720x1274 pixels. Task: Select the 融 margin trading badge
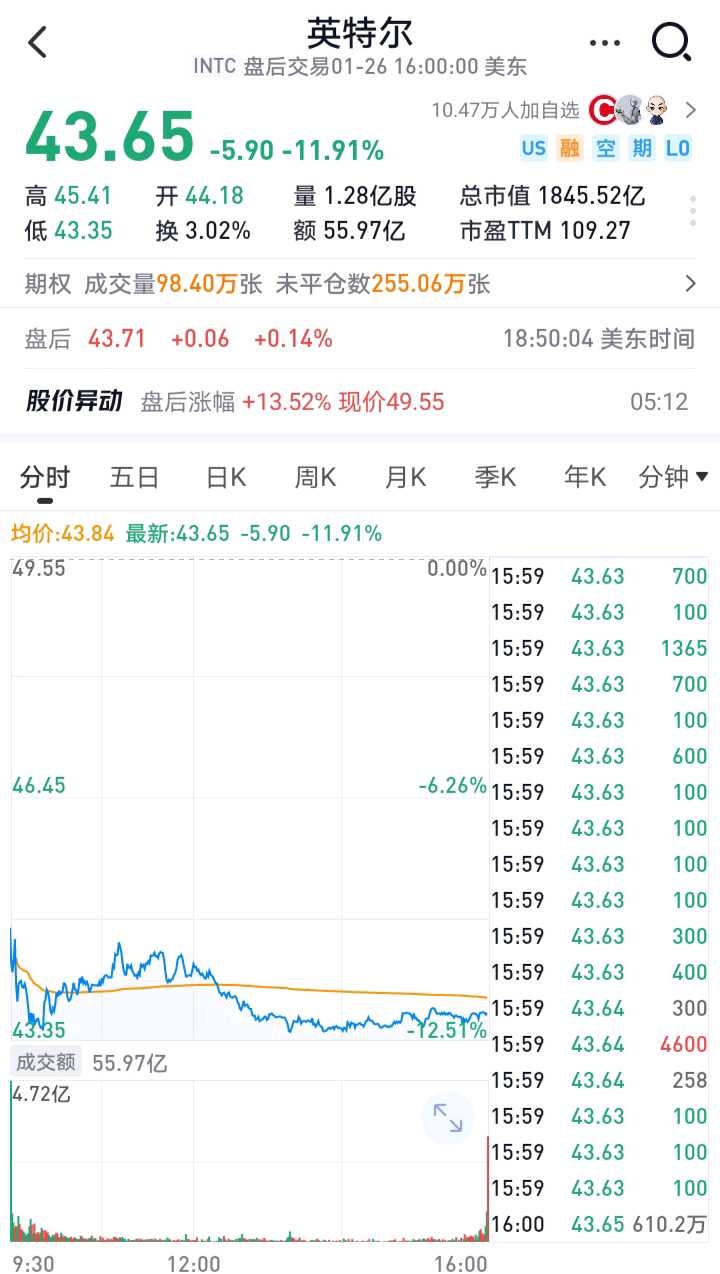(571, 148)
